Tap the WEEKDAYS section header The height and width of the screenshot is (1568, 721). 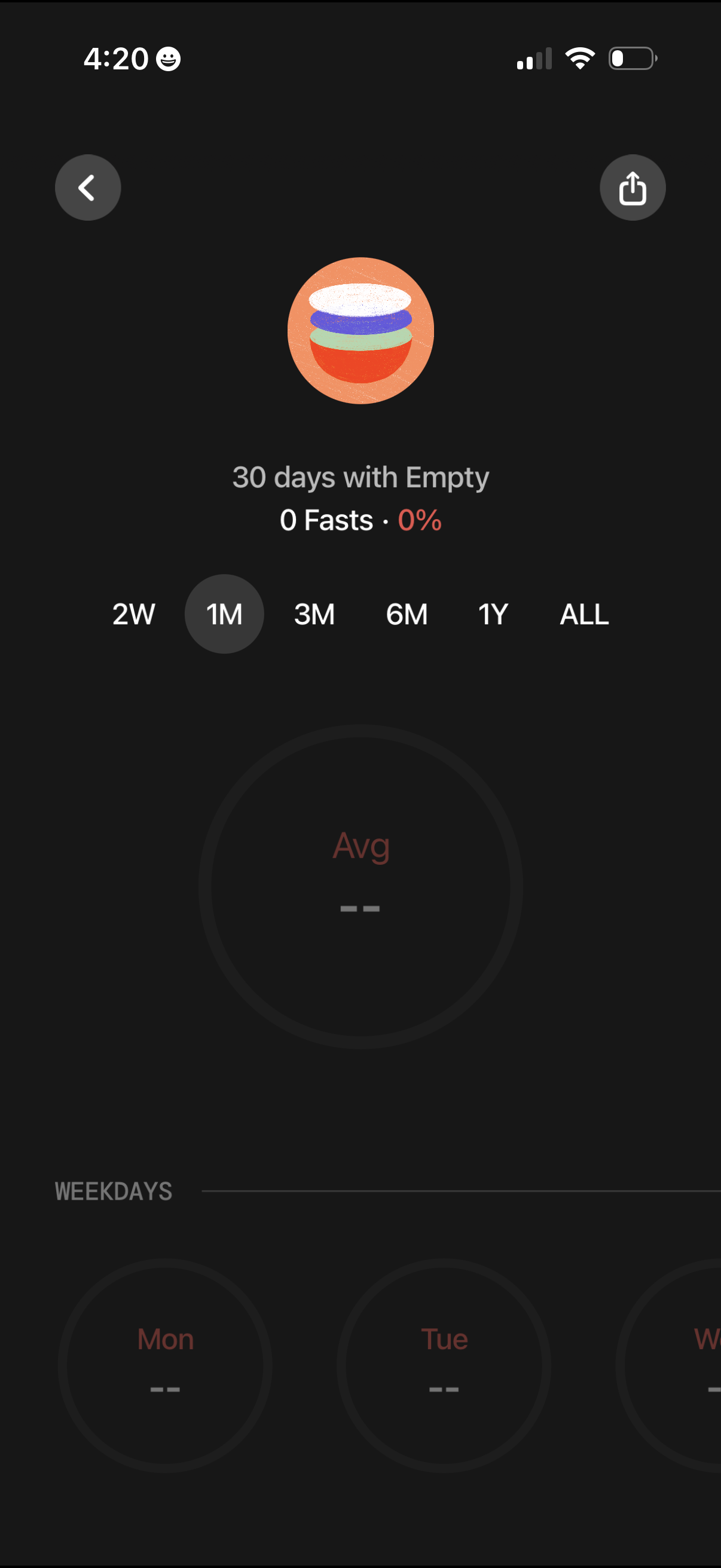pyautogui.click(x=113, y=1191)
